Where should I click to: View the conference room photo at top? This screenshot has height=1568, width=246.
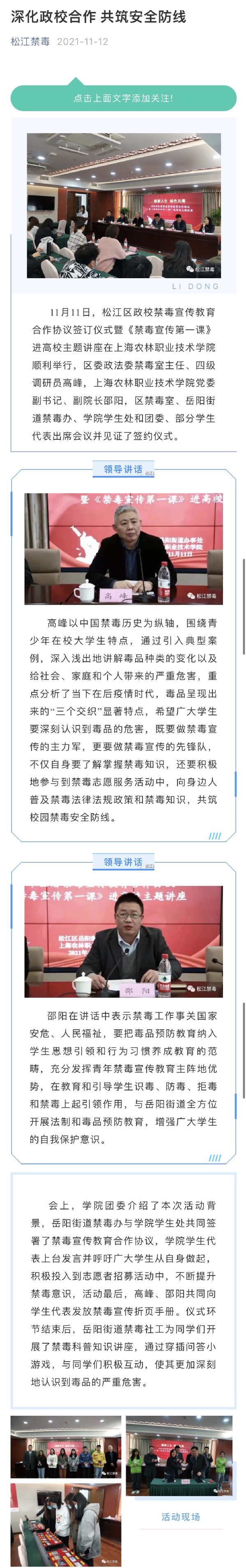124,206
